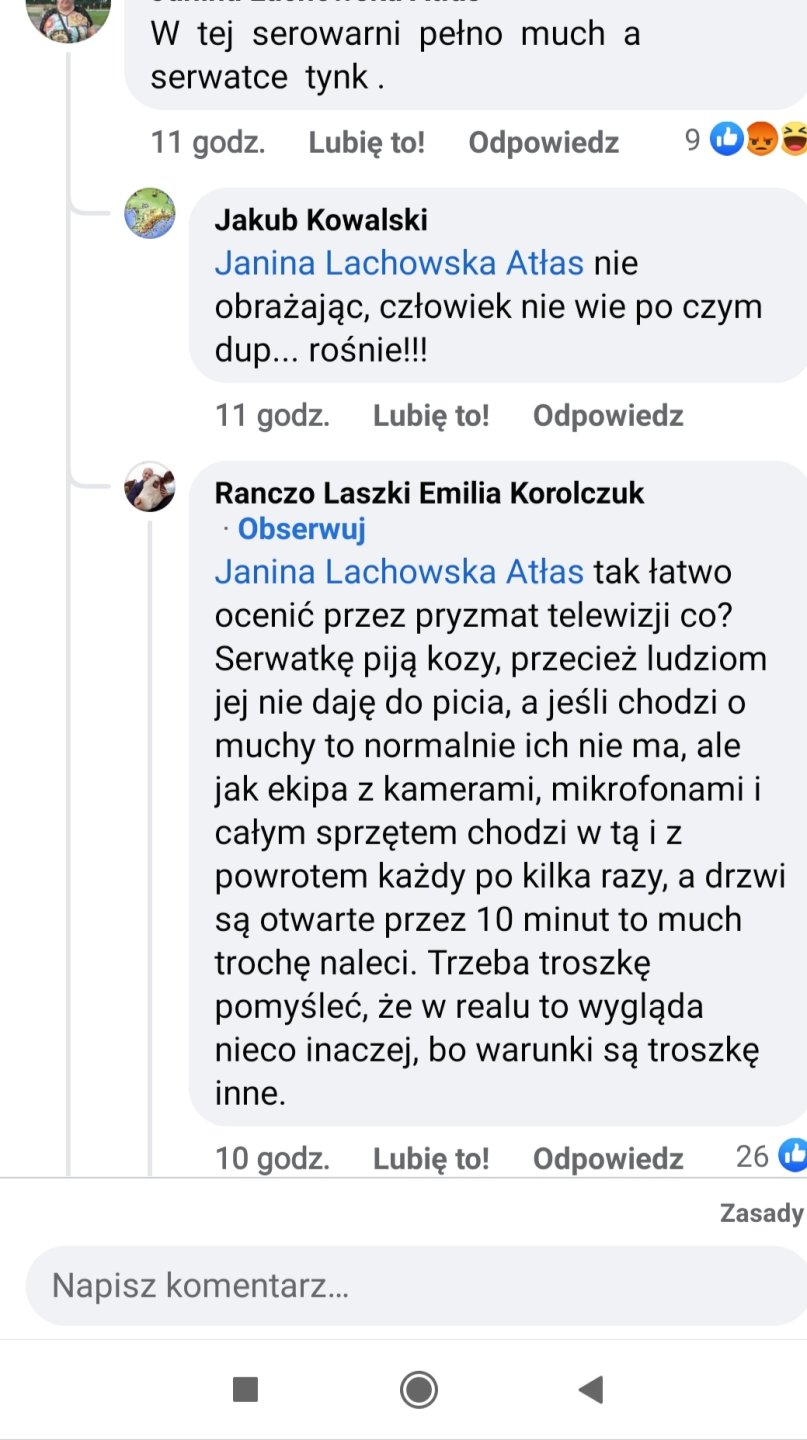Like Jakub Kowalski's reply
807x1440 pixels.
[431, 415]
